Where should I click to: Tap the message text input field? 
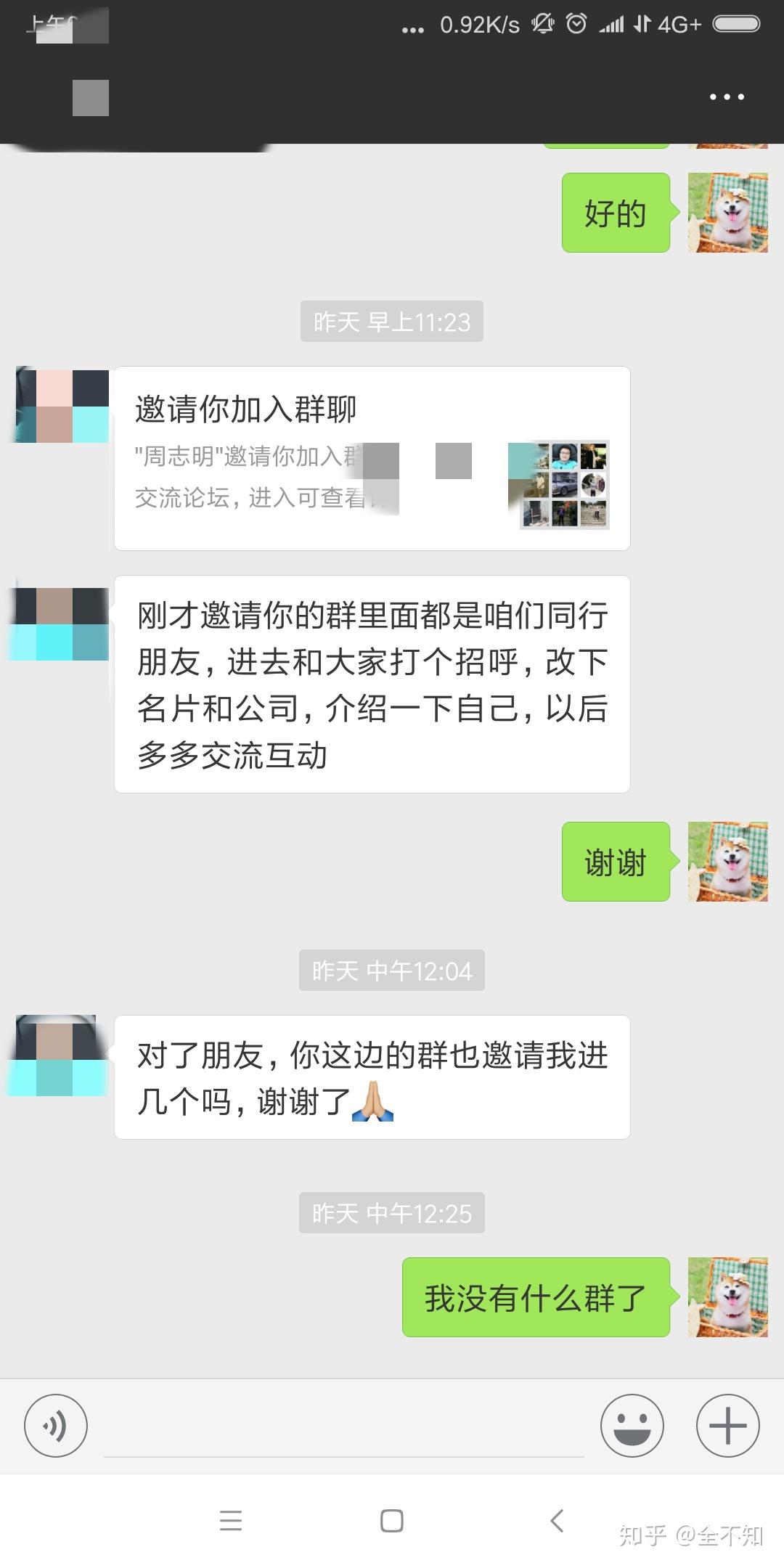pos(344,1426)
